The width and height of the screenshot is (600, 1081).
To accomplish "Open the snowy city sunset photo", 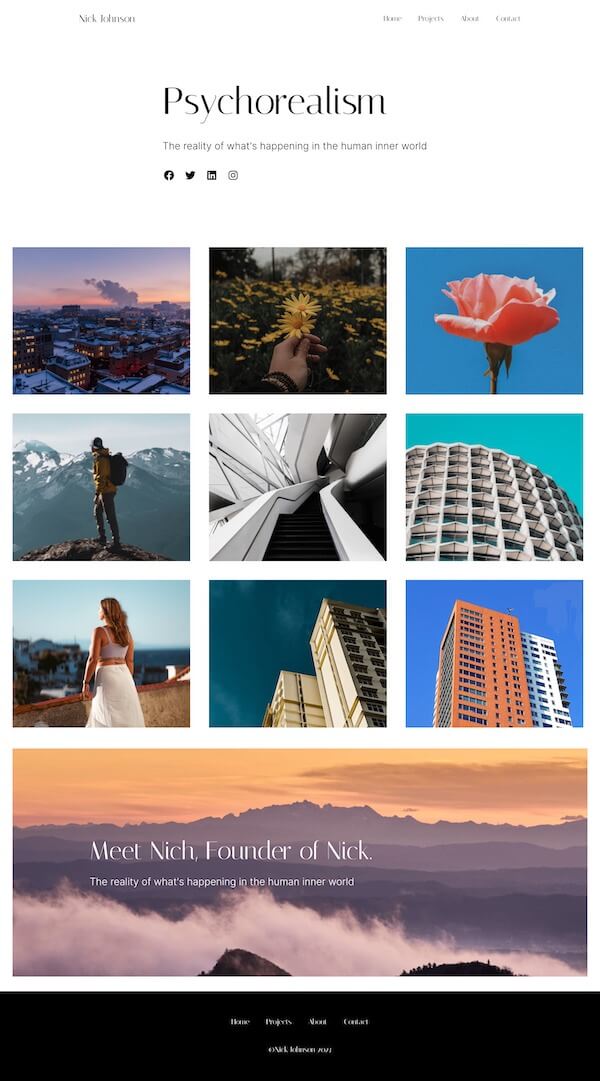I will (101, 320).
